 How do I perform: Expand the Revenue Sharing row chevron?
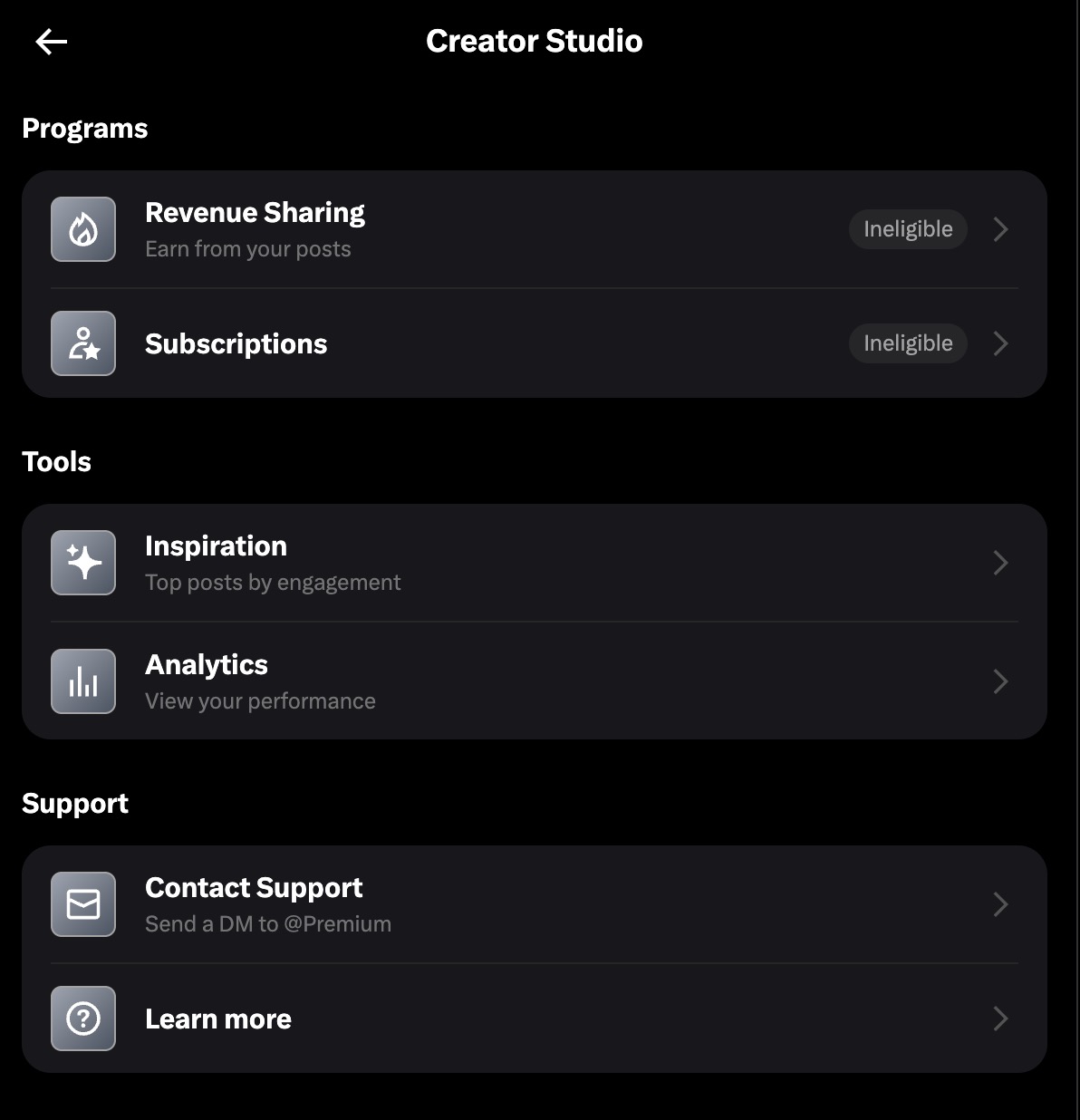(1000, 229)
